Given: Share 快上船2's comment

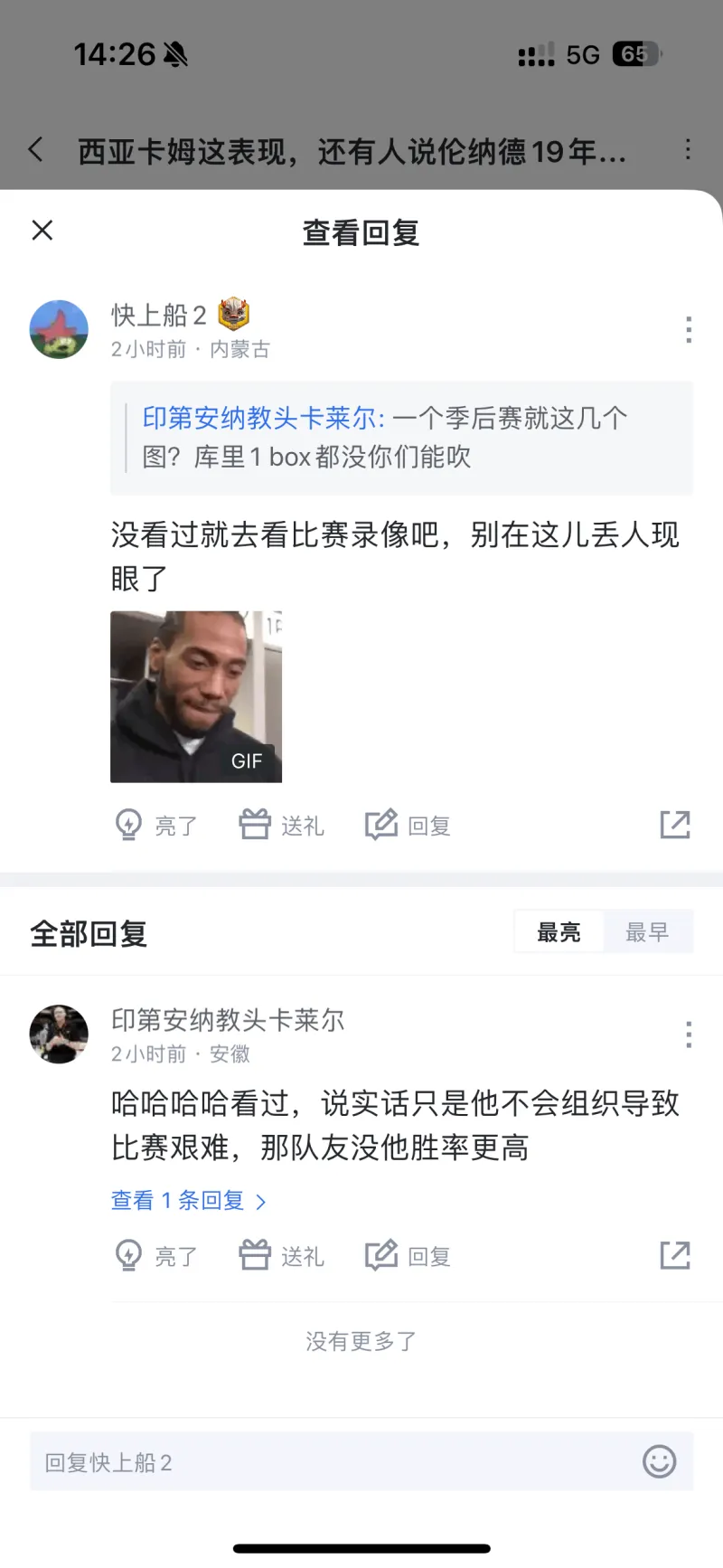Looking at the screenshot, I should click(x=675, y=825).
